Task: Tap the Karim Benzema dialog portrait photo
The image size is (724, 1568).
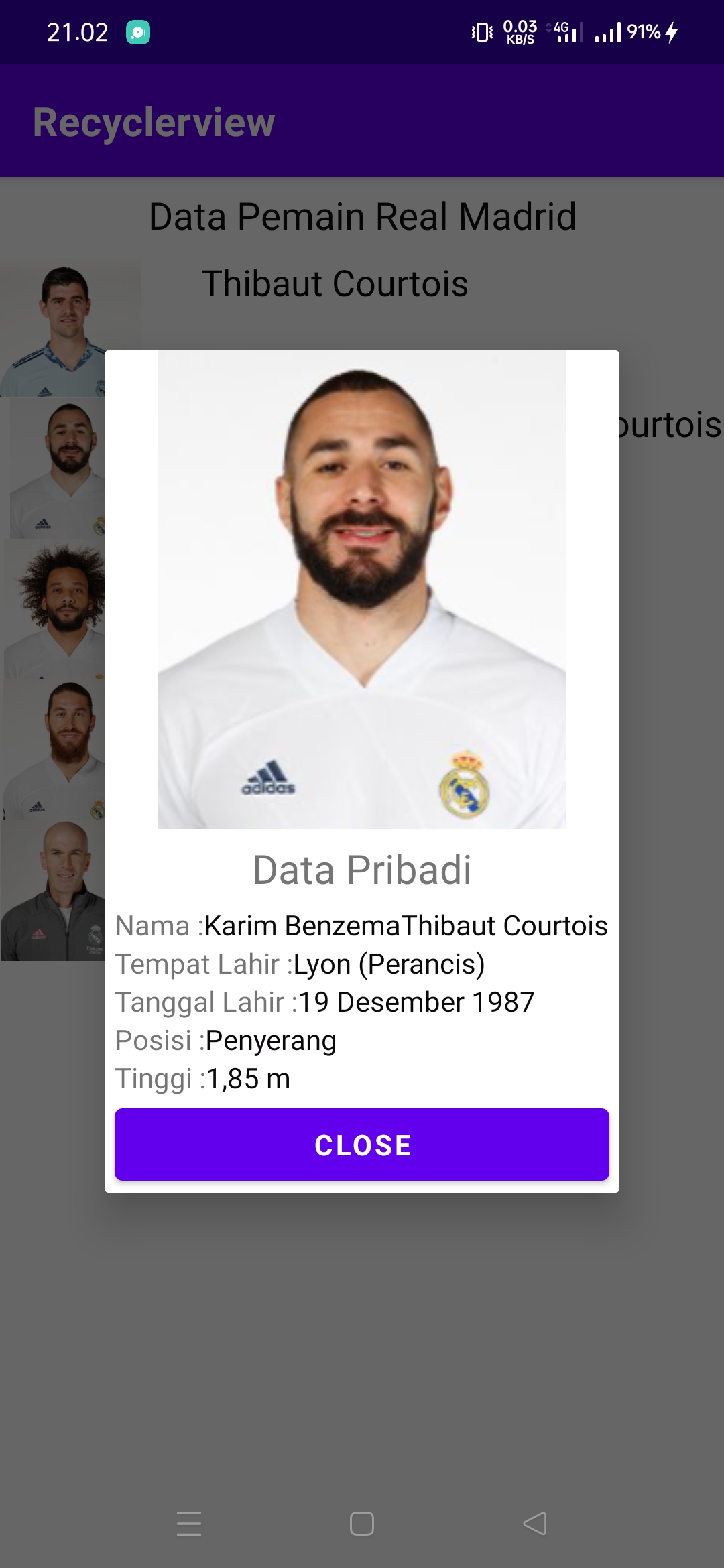Action: 362,590
